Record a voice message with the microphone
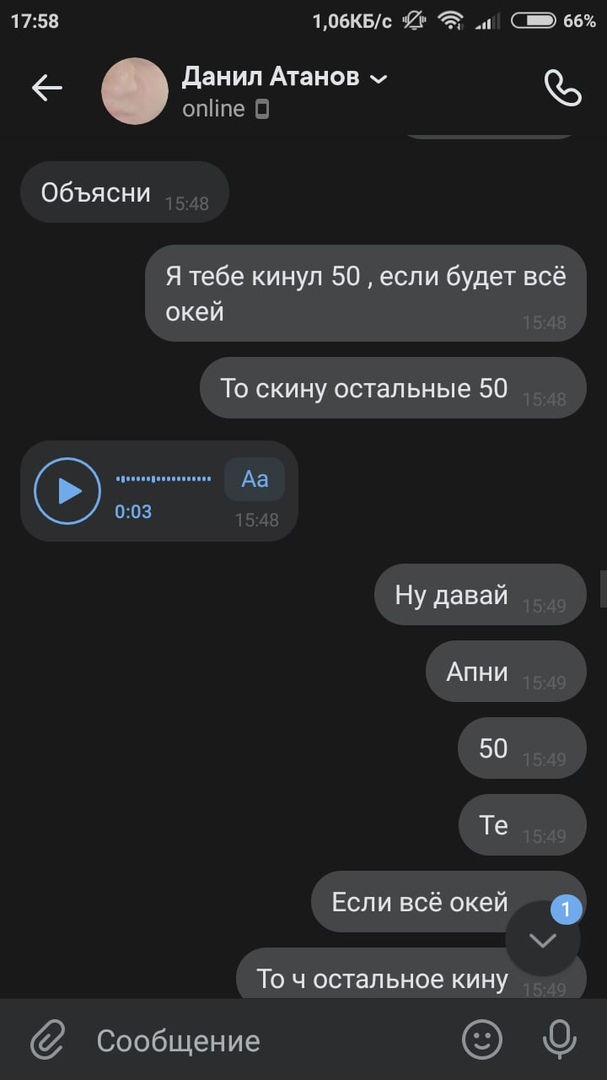 tap(559, 1040)
